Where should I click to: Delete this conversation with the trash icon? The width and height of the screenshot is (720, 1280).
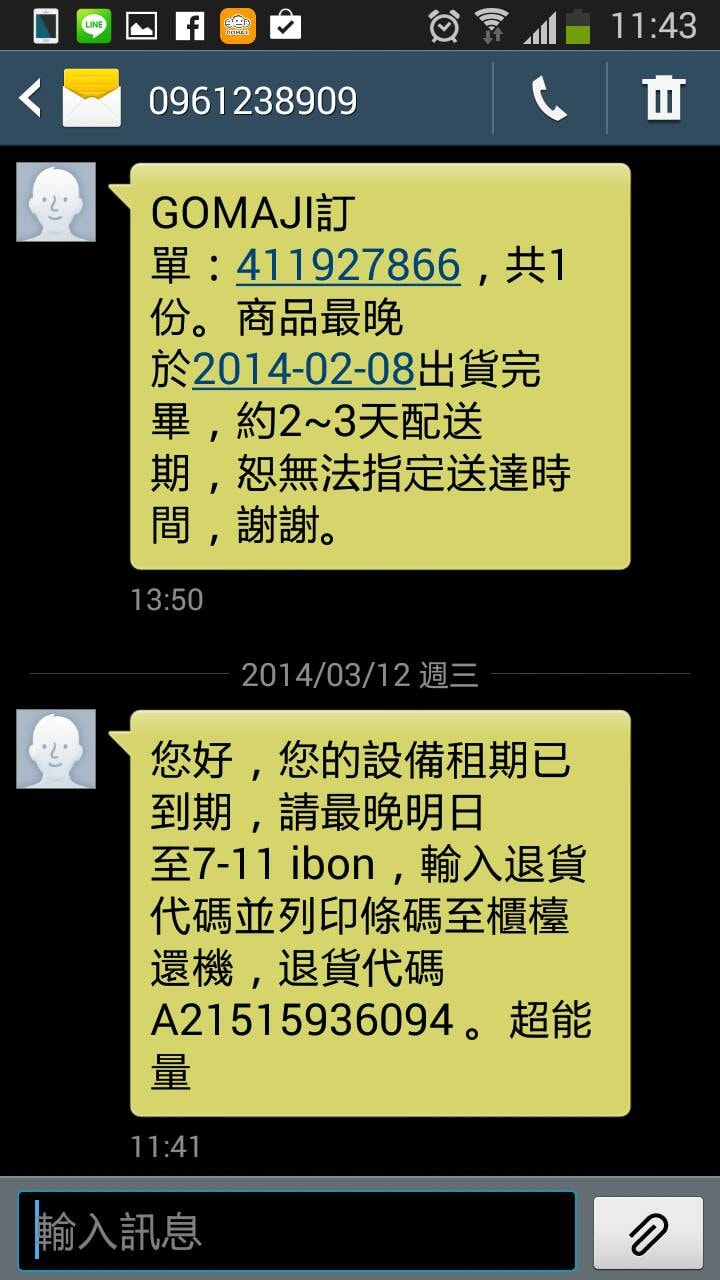click(x=663, y=99)
